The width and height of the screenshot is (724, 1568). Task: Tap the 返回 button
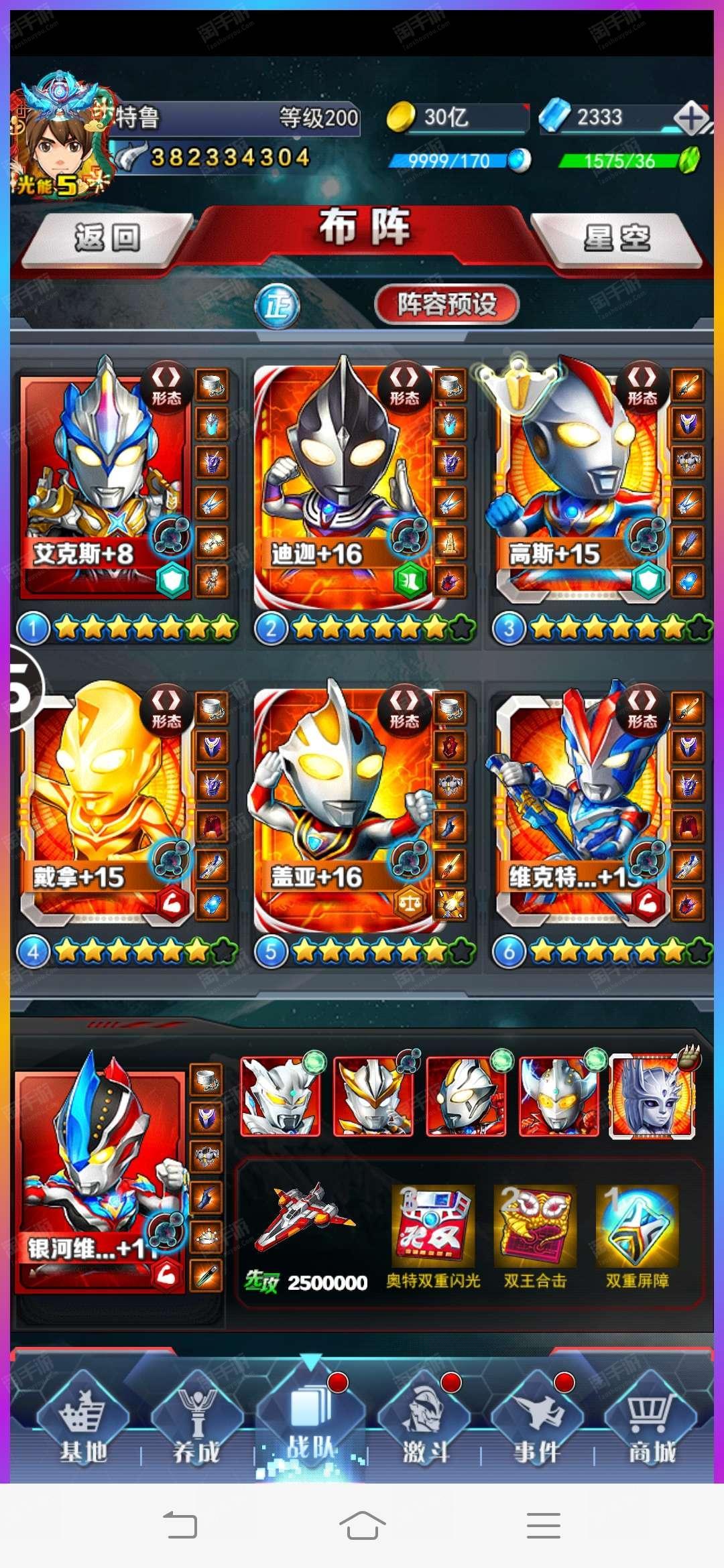(x=107, y=238)
